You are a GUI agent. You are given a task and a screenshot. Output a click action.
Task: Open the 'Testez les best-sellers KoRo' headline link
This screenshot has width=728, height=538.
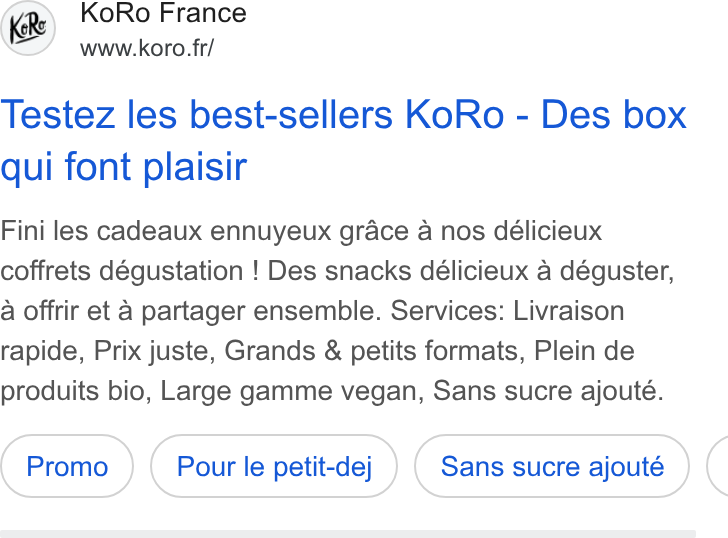point(343,140)
